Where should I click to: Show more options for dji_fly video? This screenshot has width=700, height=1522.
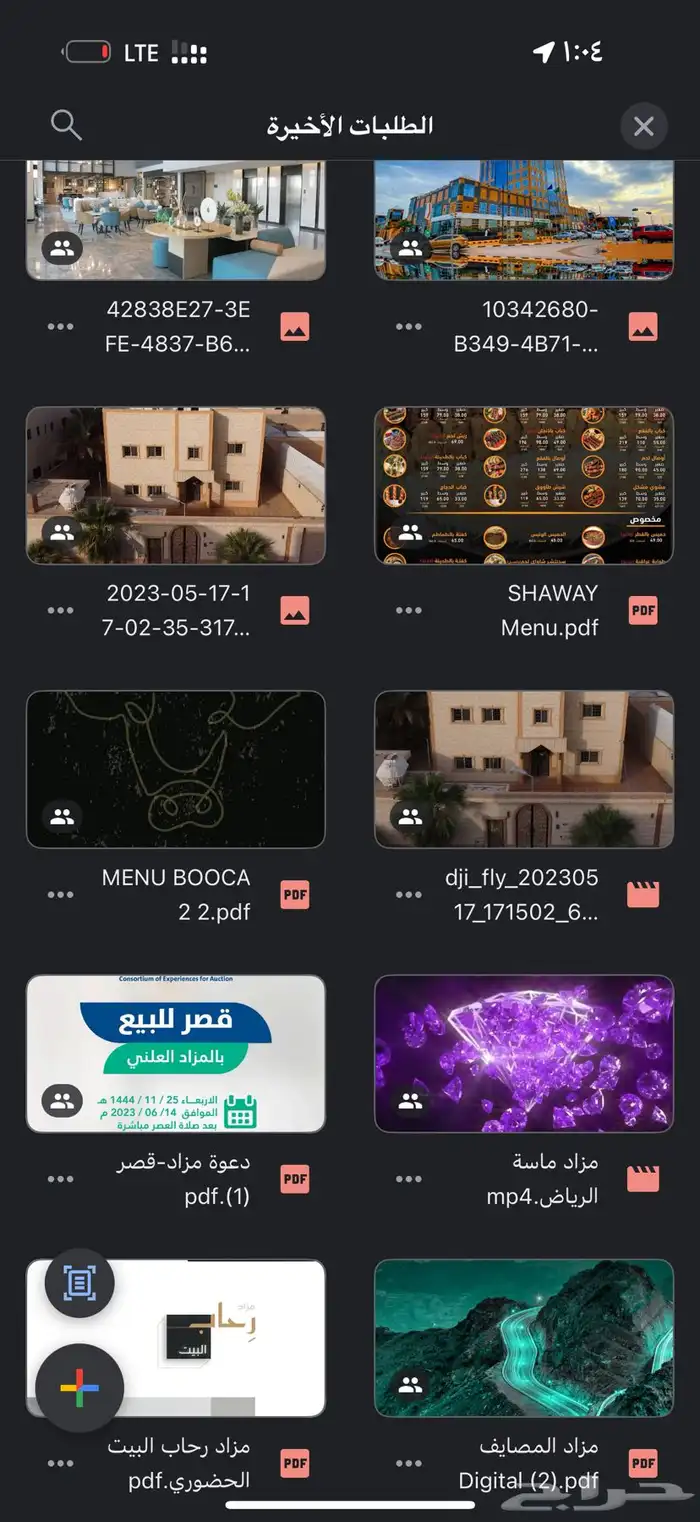[x=408, y=895]
